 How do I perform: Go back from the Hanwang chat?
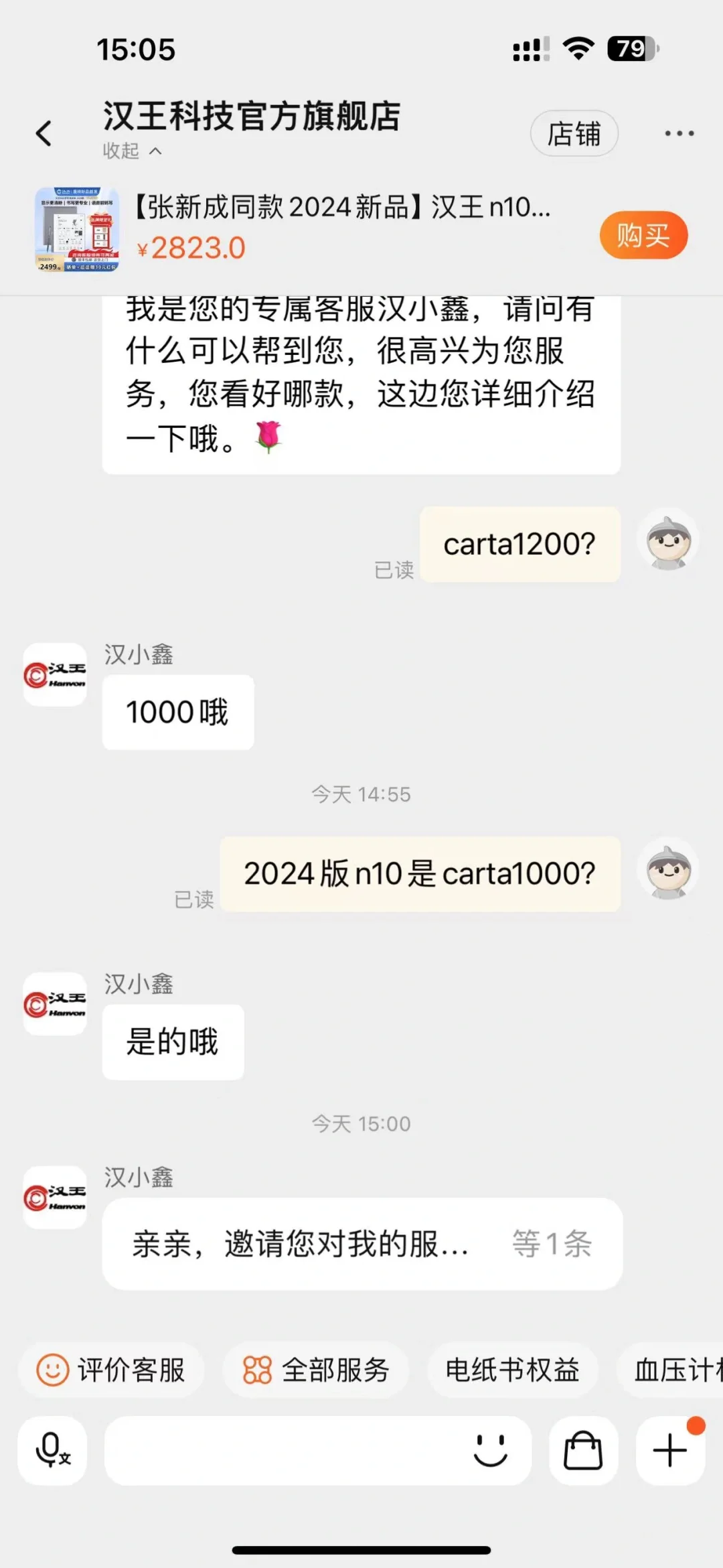coord(44,133)
